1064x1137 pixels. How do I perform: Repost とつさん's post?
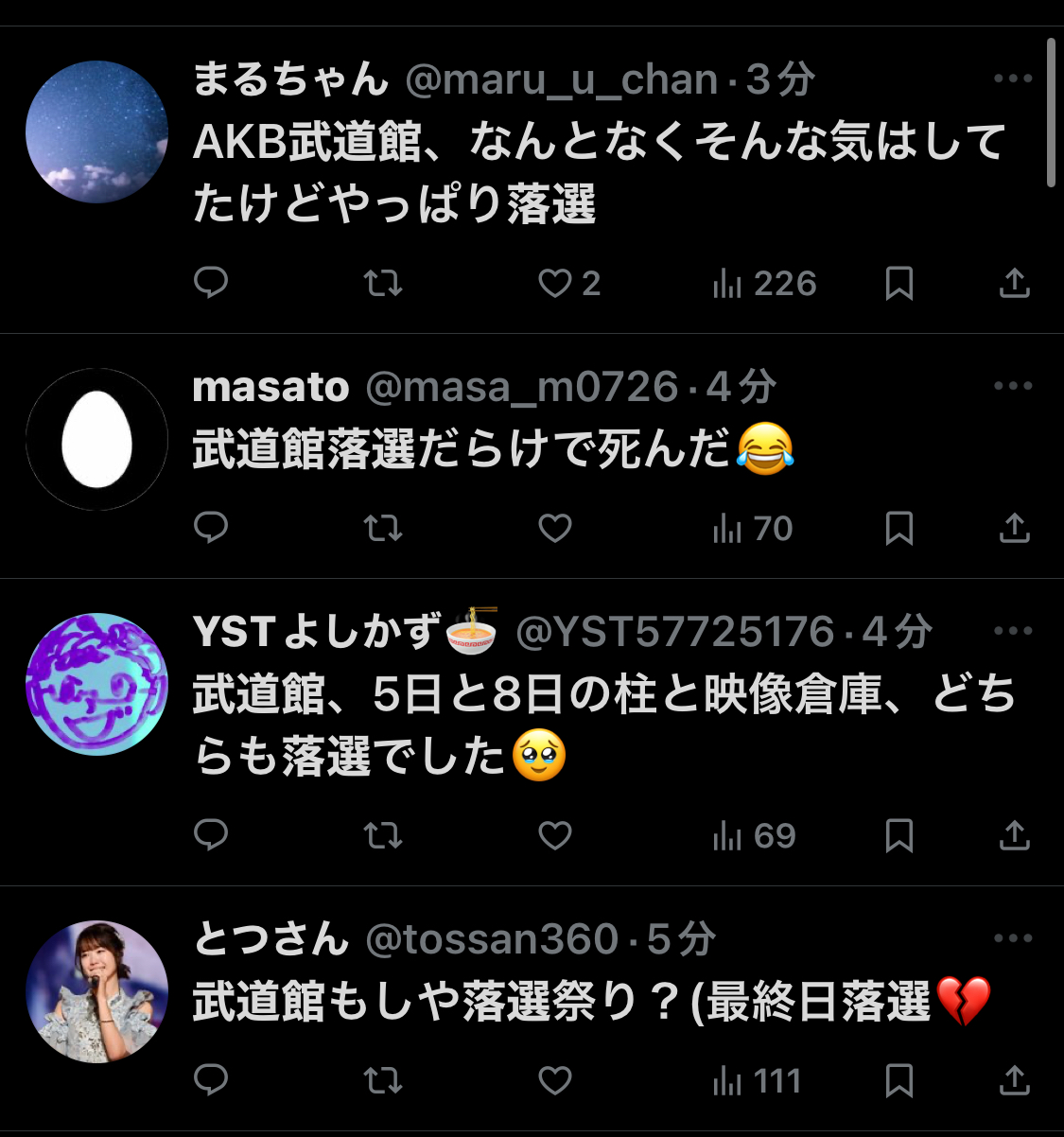tap(383, 1080)
